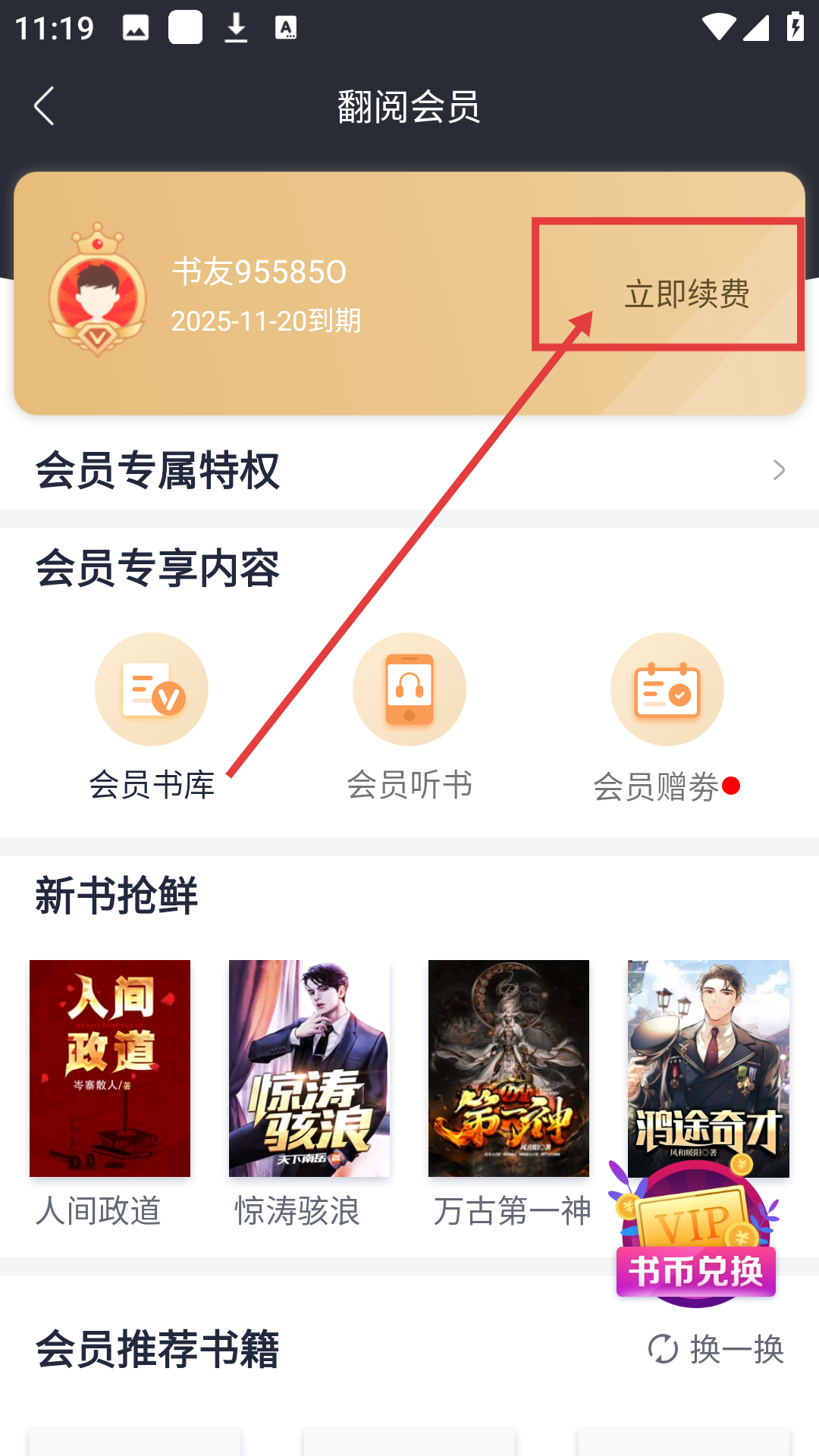Image resolution: width=819 pixels, height=1456 pixels.
Task: Open the 会员专属特权 row
Action: [x=409, y=470]
